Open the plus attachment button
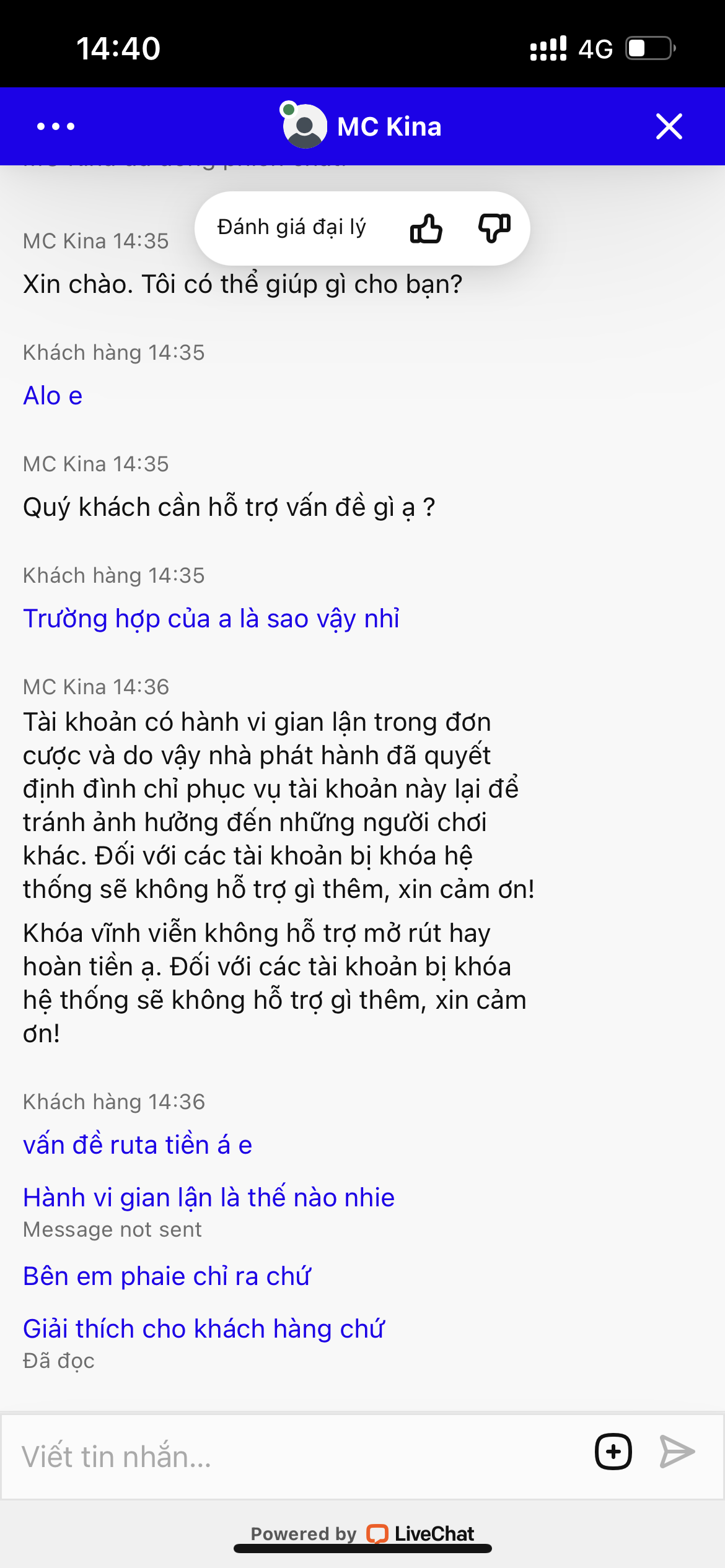The width and height of the screenshot is (725, 1568). pyautogui.click(x=613, y=1452)
